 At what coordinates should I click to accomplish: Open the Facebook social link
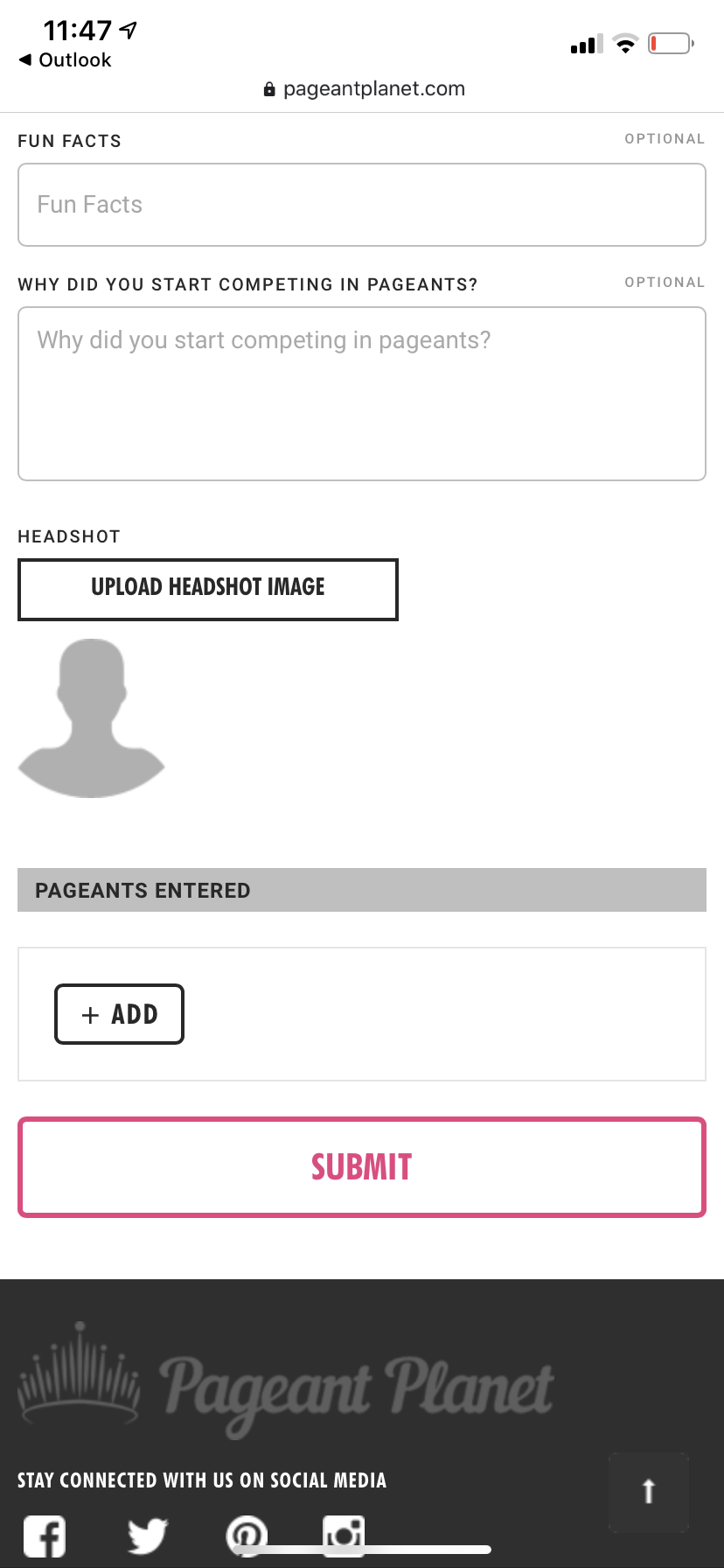[45, 1536]
